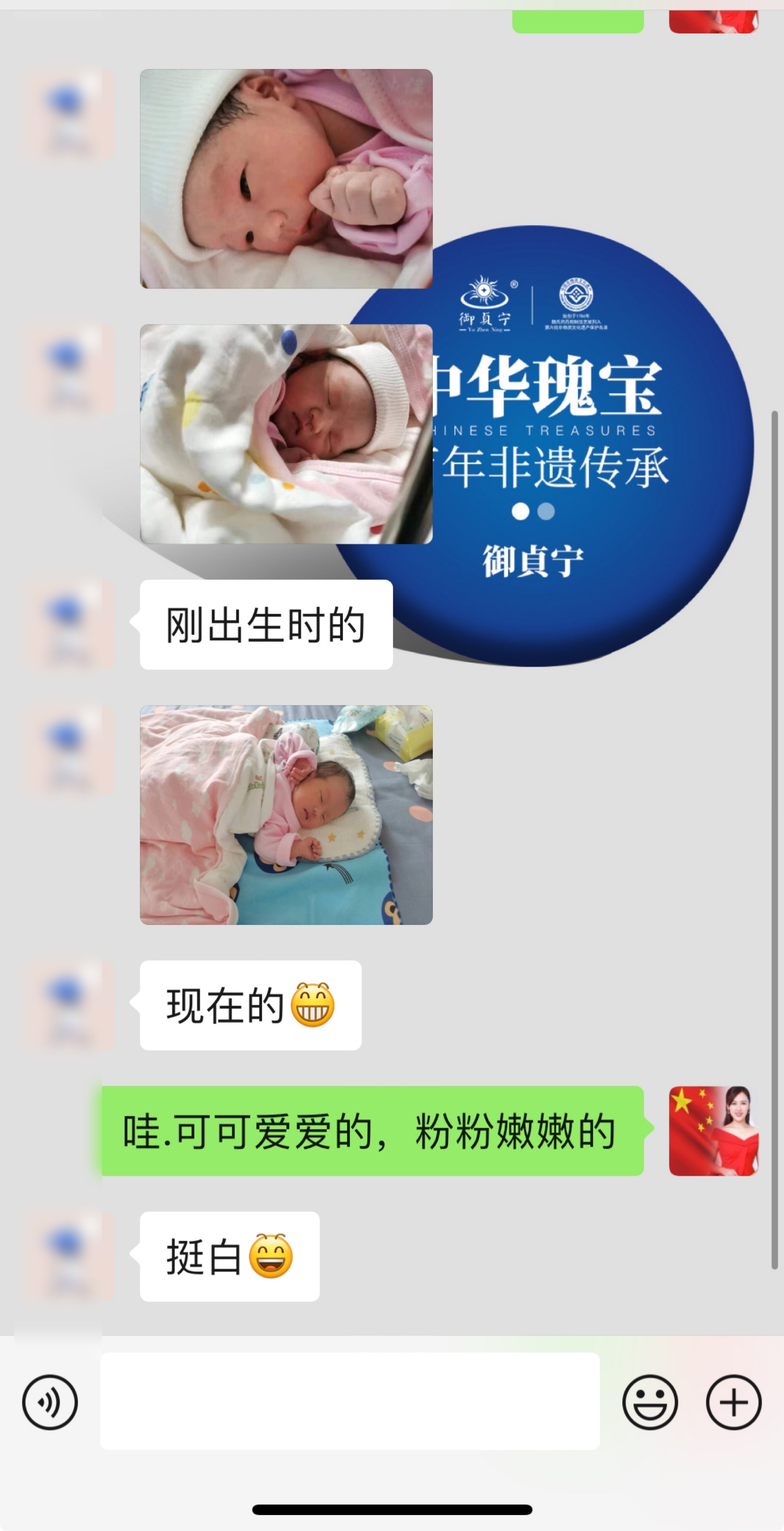The image size is (784, 1531).
Task: Open the photo of the baby on the star pillow
Action: [x=286, y=815]
